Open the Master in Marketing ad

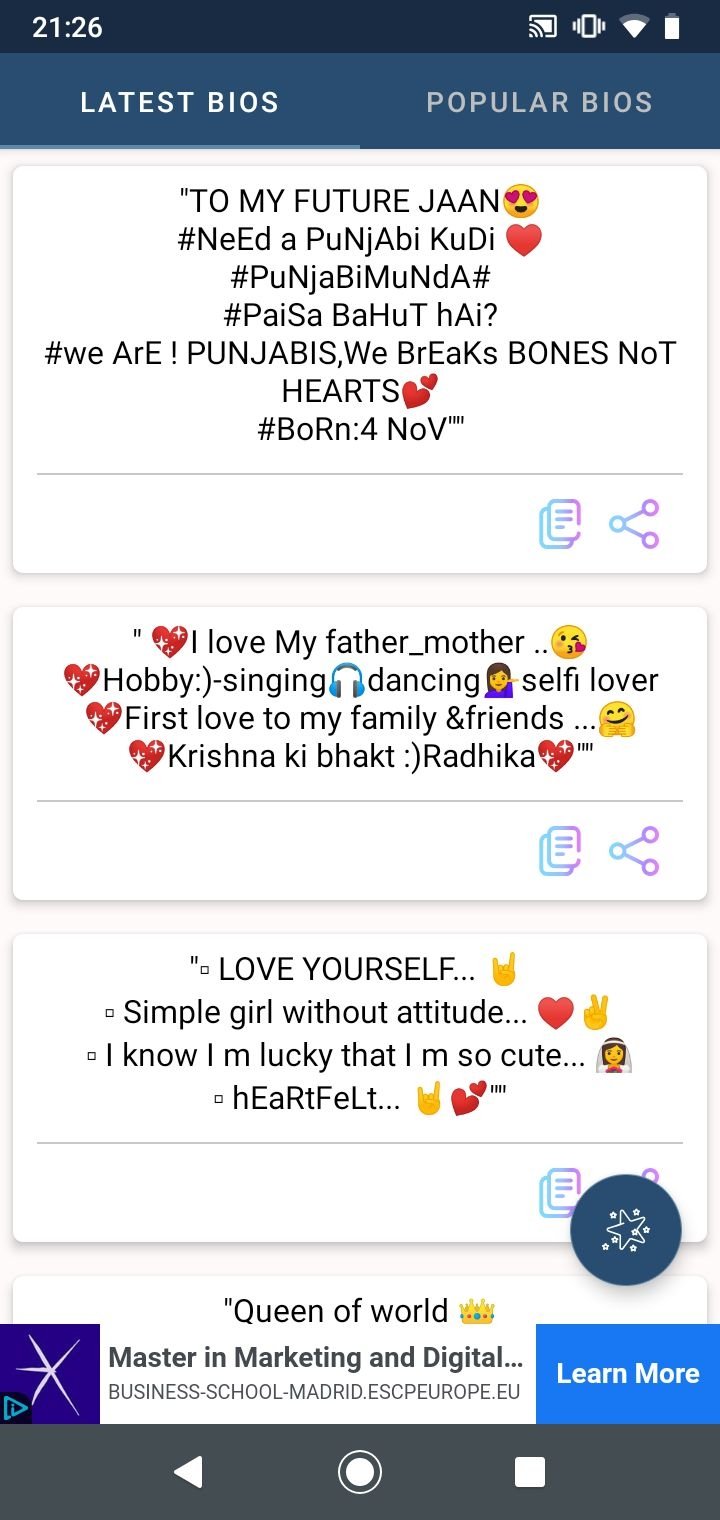(315, 1373)
